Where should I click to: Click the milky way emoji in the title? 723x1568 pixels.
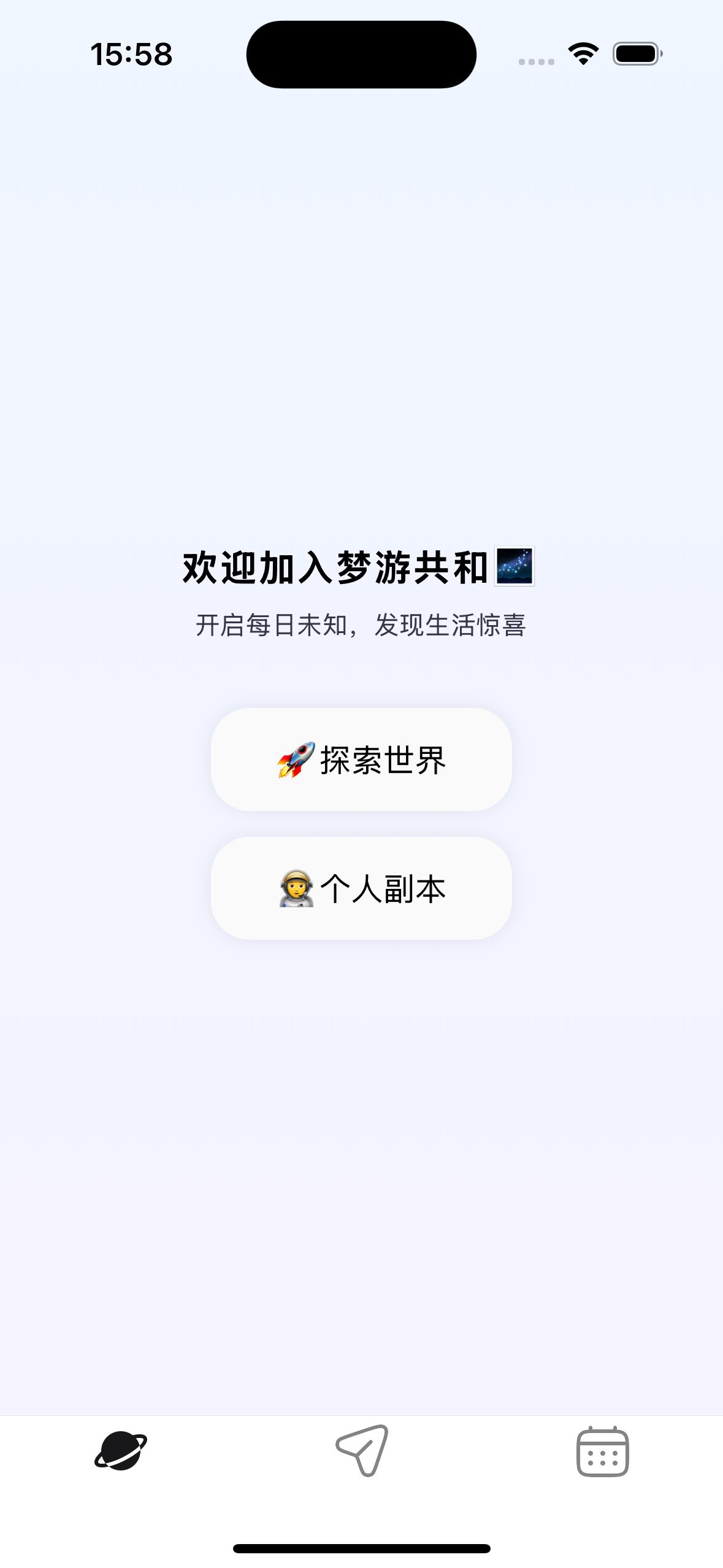516,568
